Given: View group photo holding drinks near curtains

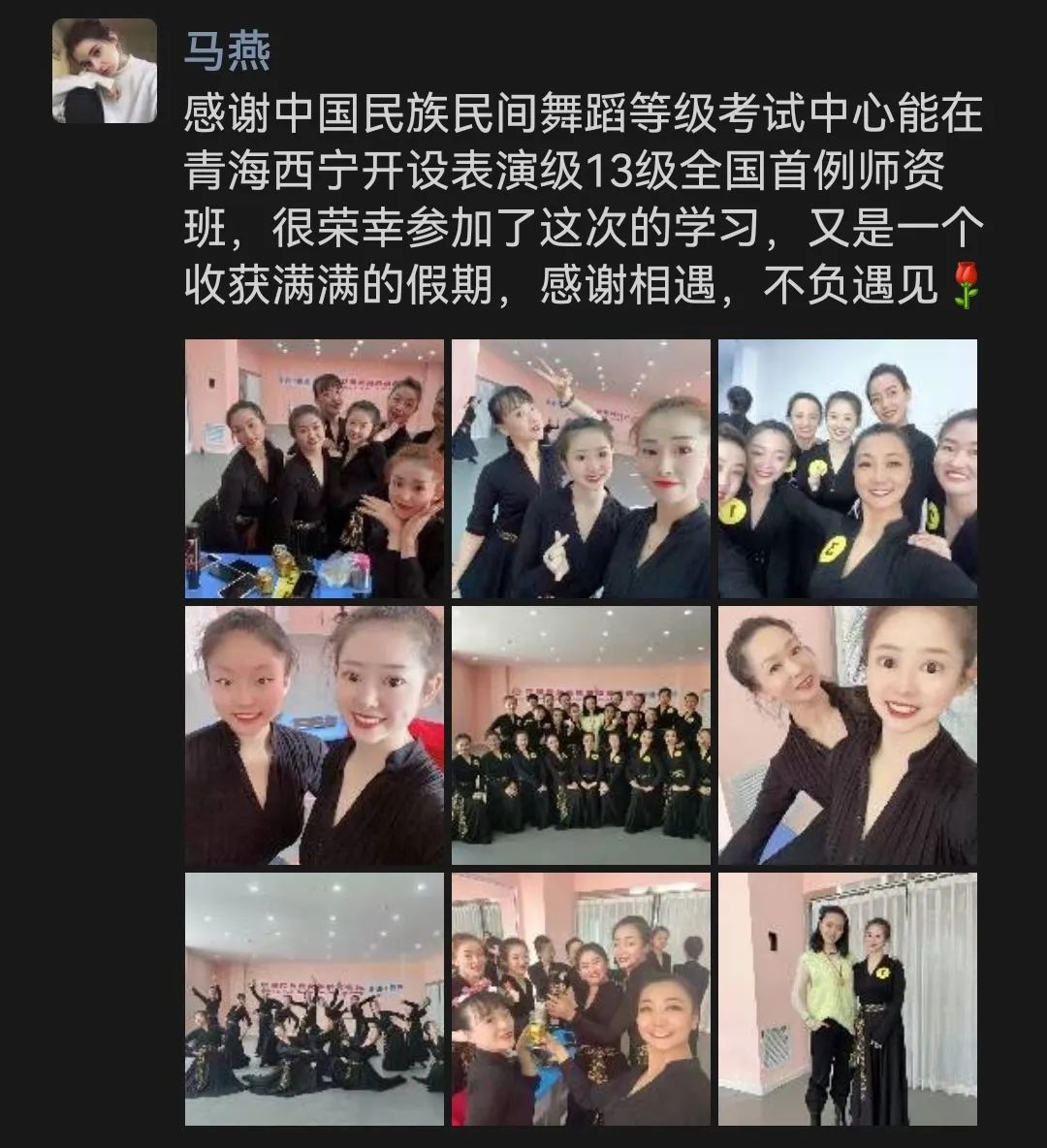Looking at the screenshot, I should (x=581, y=999).
